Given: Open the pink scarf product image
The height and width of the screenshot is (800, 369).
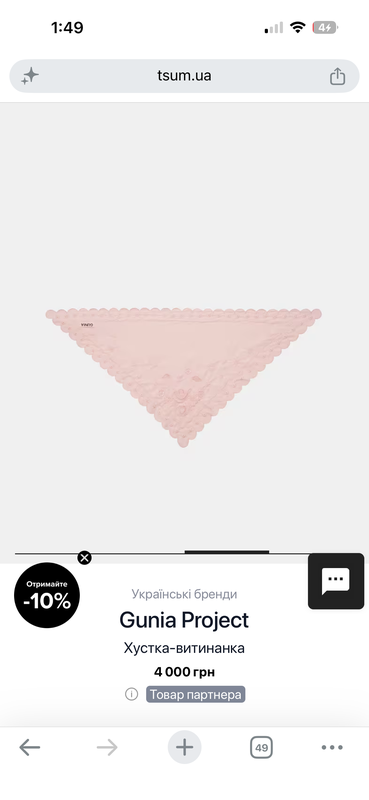Looking at the screenshot, I should (x=184, y=378).
